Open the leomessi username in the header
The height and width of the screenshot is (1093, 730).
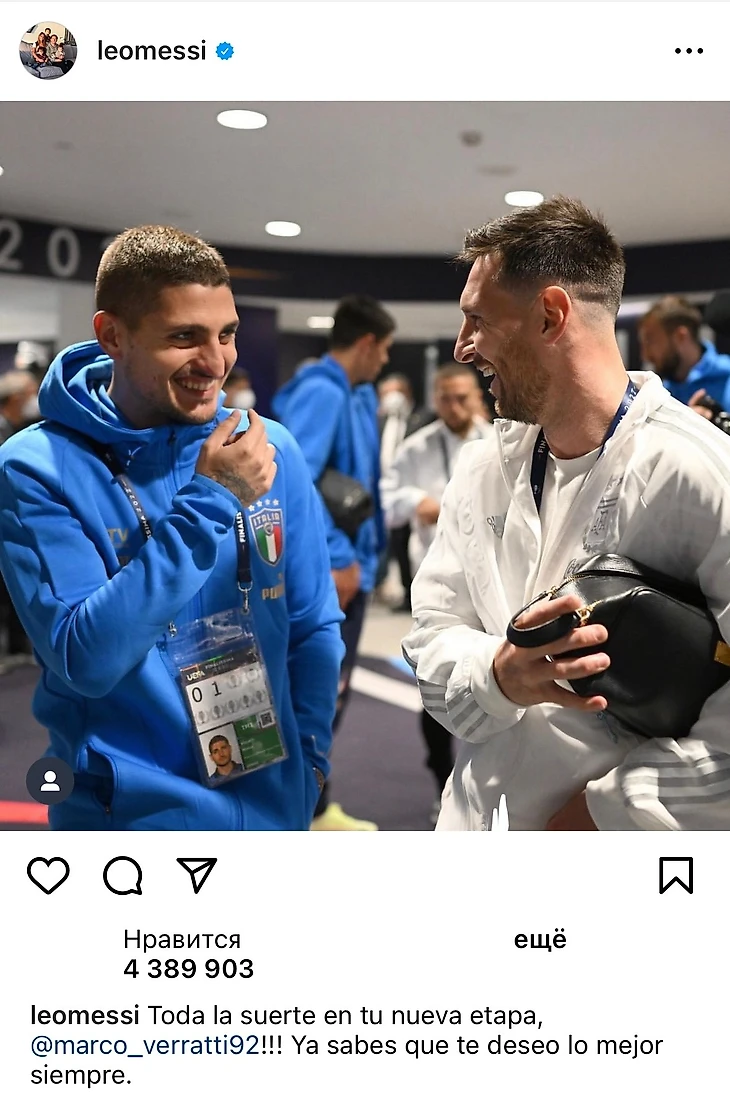pyautogui.click(x=151, y=51)
